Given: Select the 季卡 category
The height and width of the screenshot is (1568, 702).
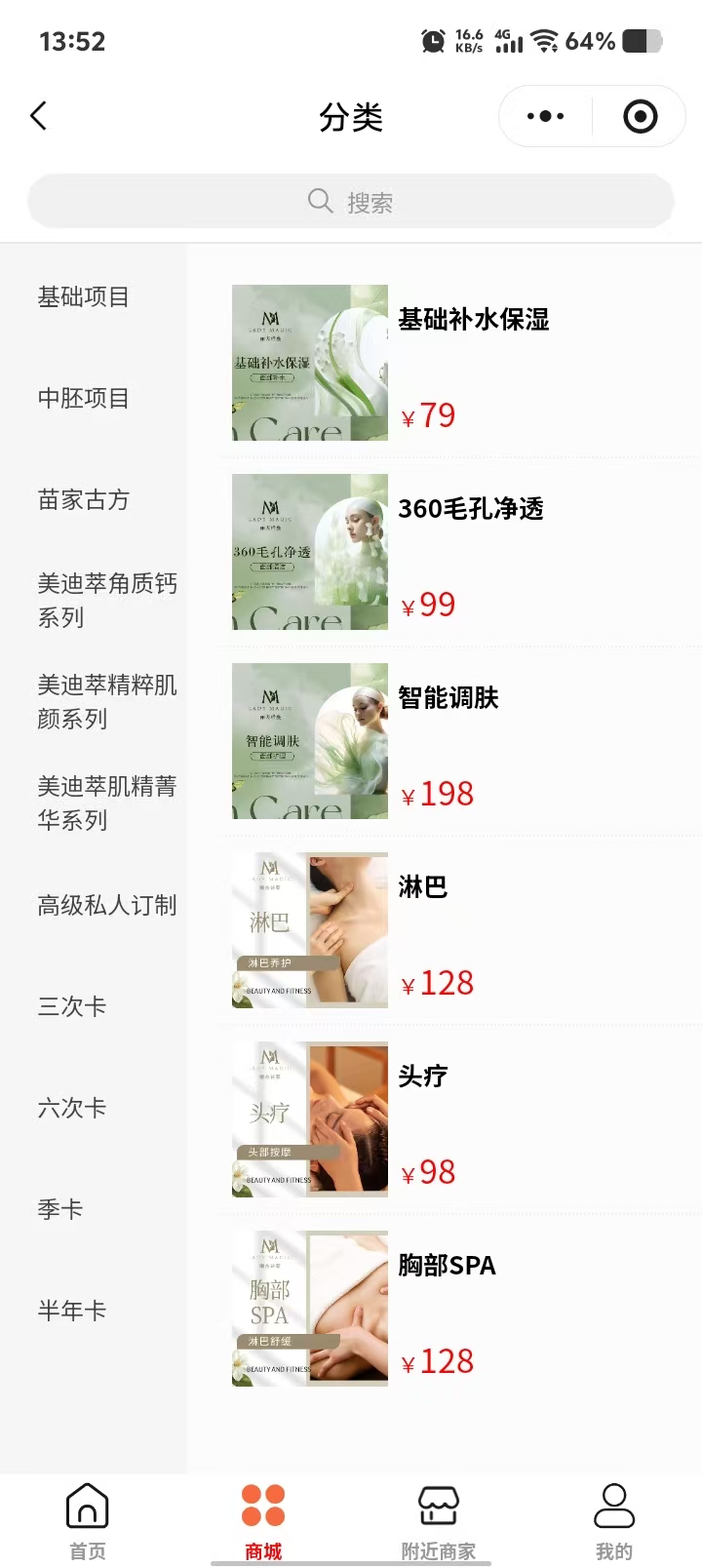Looking at the screenshot, I should [x=60, y=1209].
